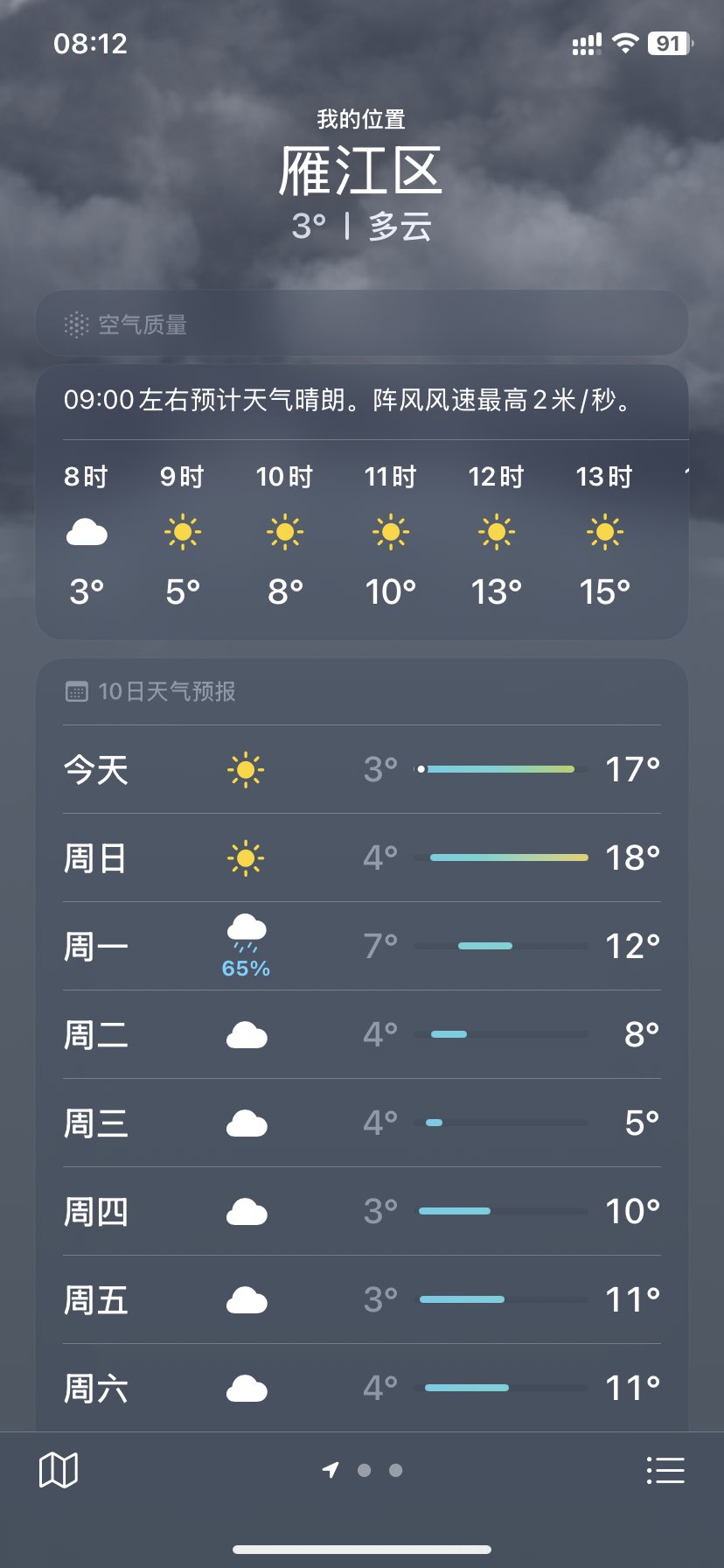The height and width of the screenshot is (1568, 724).
Task: Open 周五 forecast details
Action: click(x=361, y=1300)
